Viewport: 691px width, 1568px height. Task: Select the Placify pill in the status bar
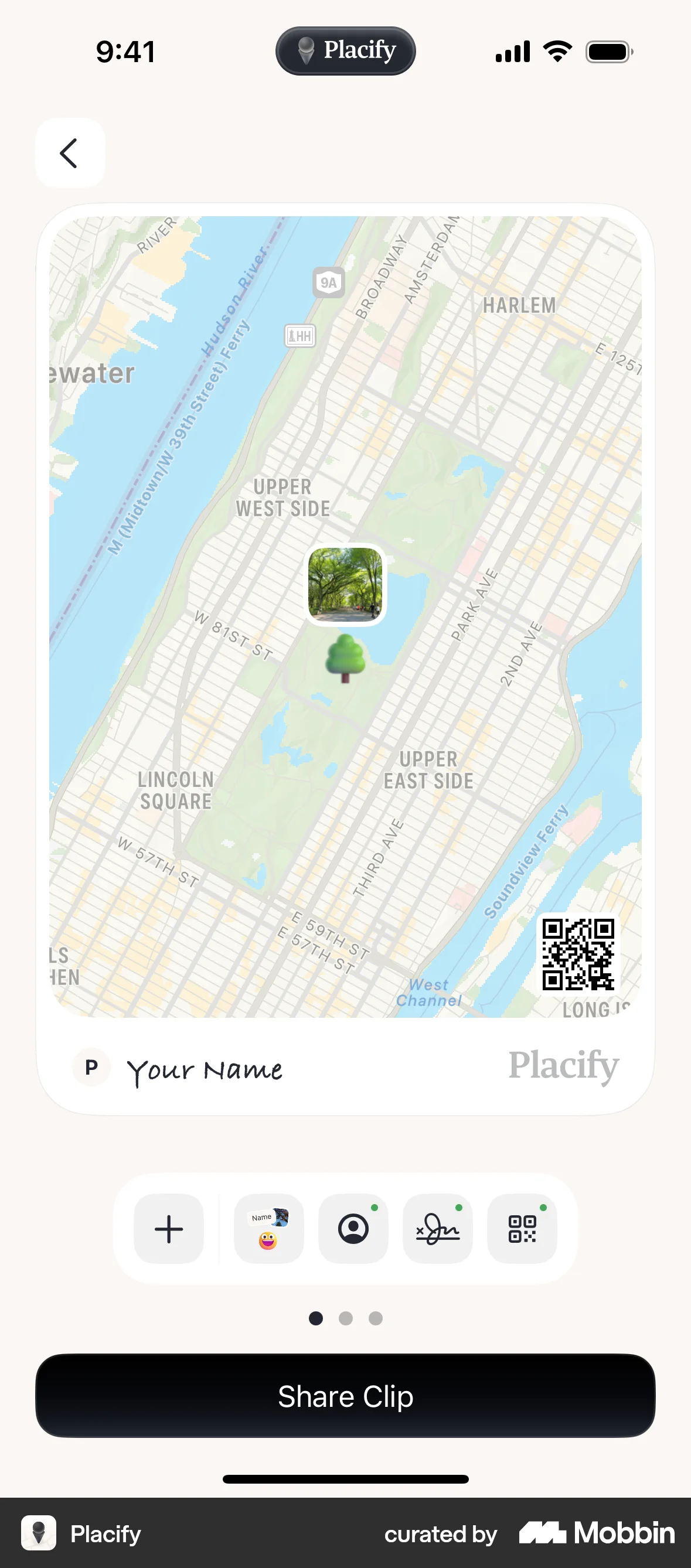(345, 51)
